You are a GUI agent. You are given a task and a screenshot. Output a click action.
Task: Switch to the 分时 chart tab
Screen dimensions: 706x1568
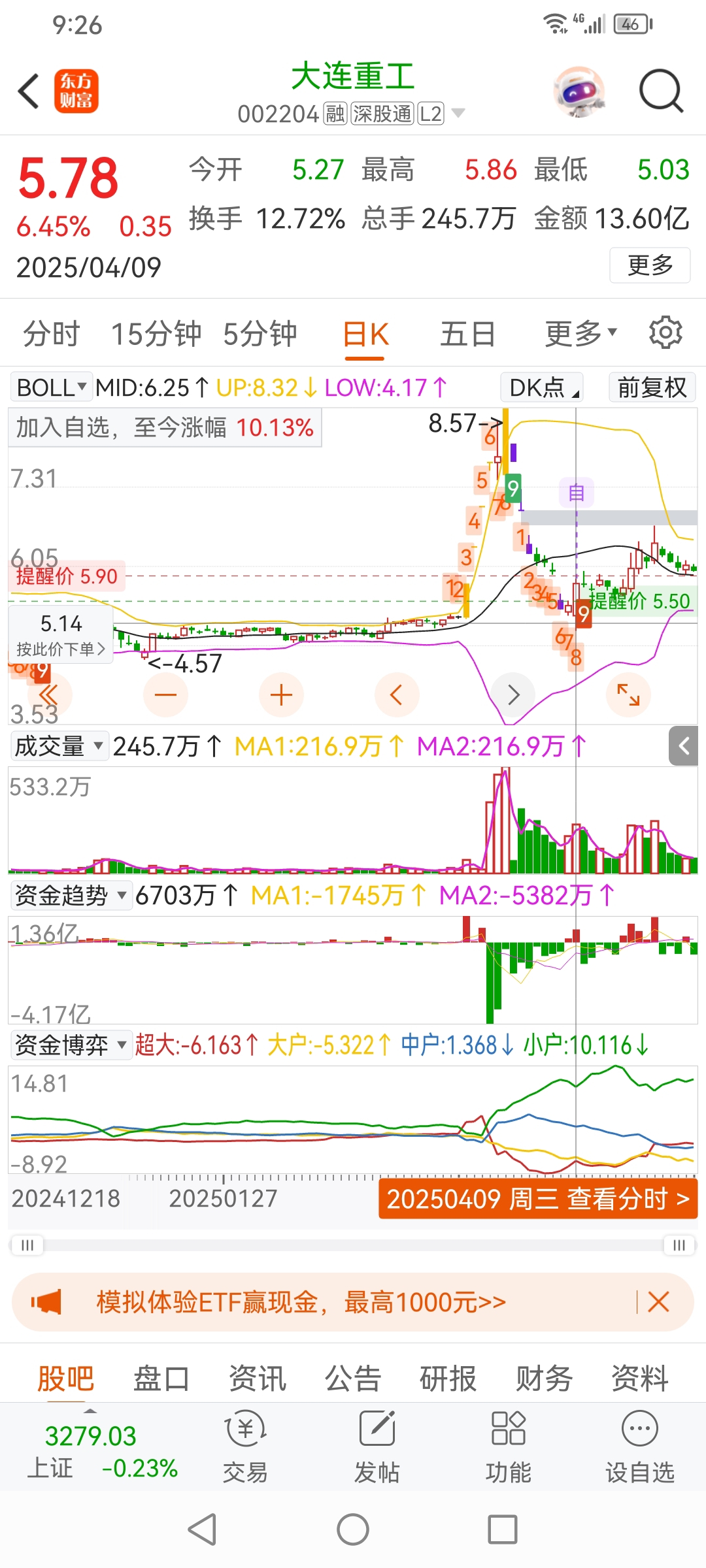tap(51, 334)
